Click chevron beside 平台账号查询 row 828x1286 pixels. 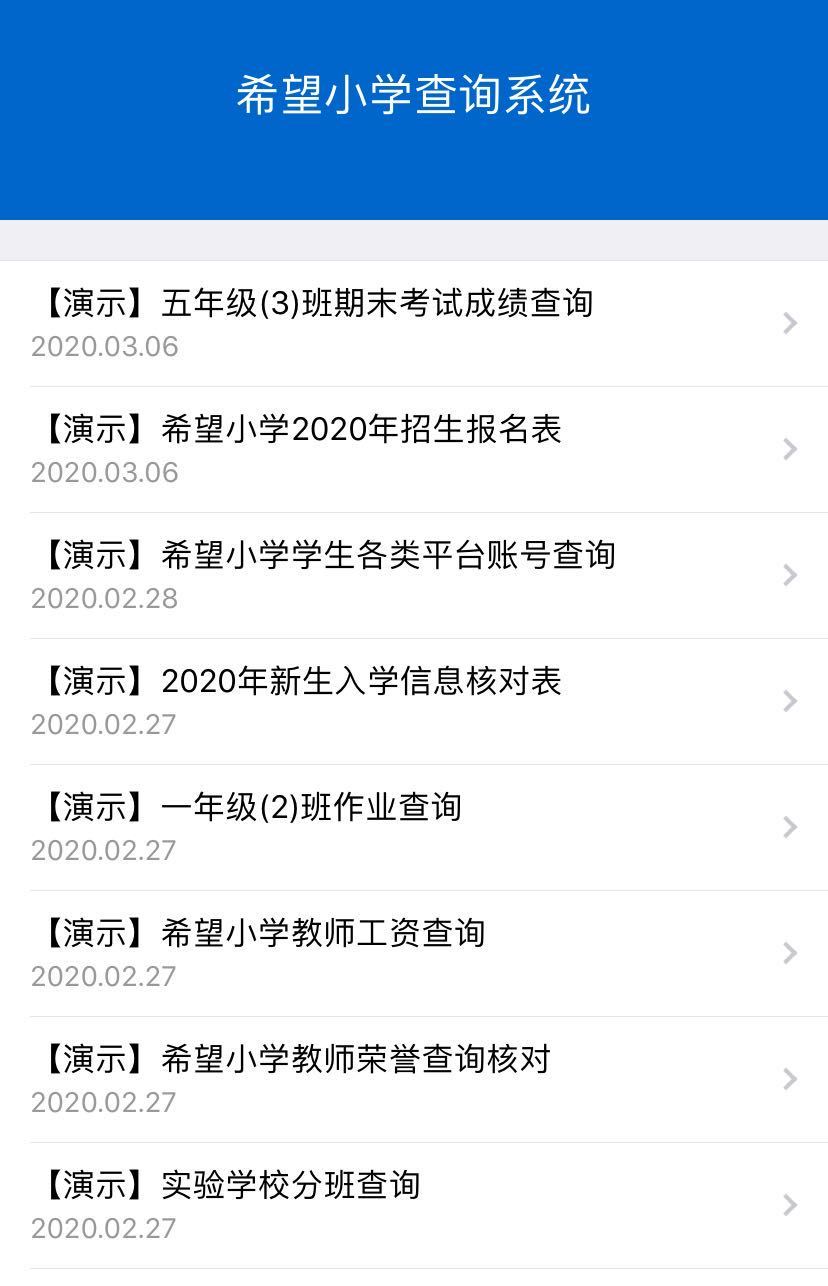pyautogui.click(x=789, y=576)
